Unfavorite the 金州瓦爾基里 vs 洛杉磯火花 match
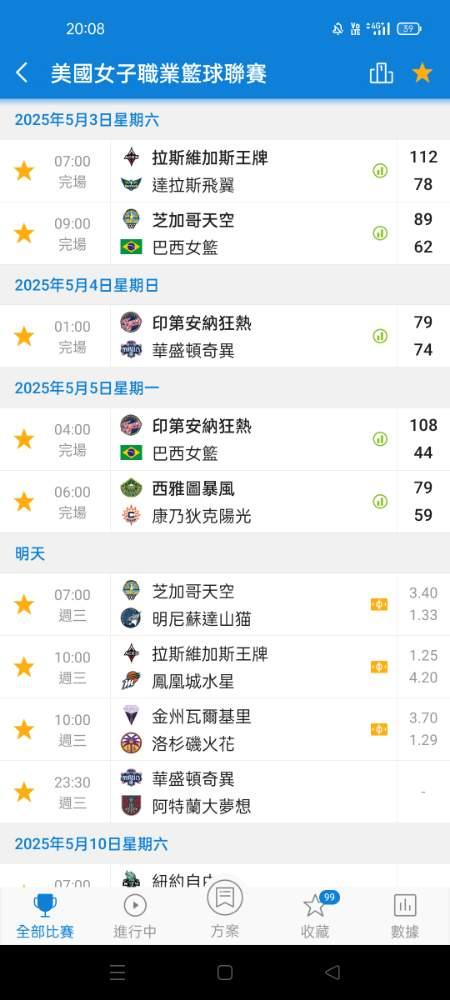 24,730
